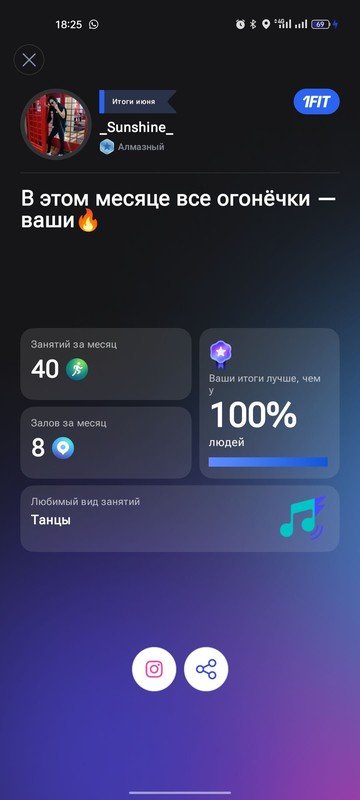Close the June results screen
The width and height of the screenshot is (360, 800).
click(x=29, y=60)
